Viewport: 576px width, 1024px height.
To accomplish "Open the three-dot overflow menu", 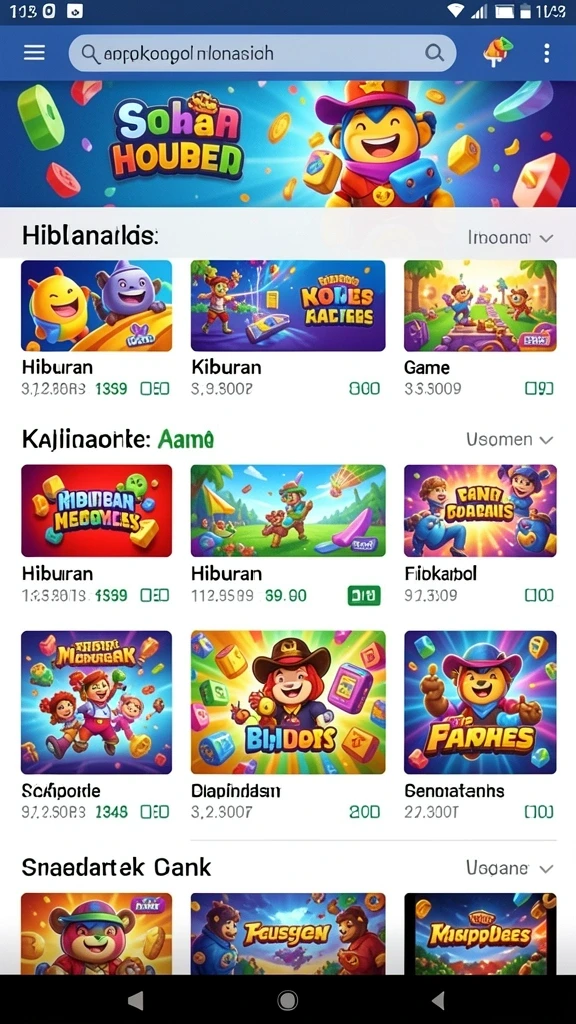I will pos(547,53).
